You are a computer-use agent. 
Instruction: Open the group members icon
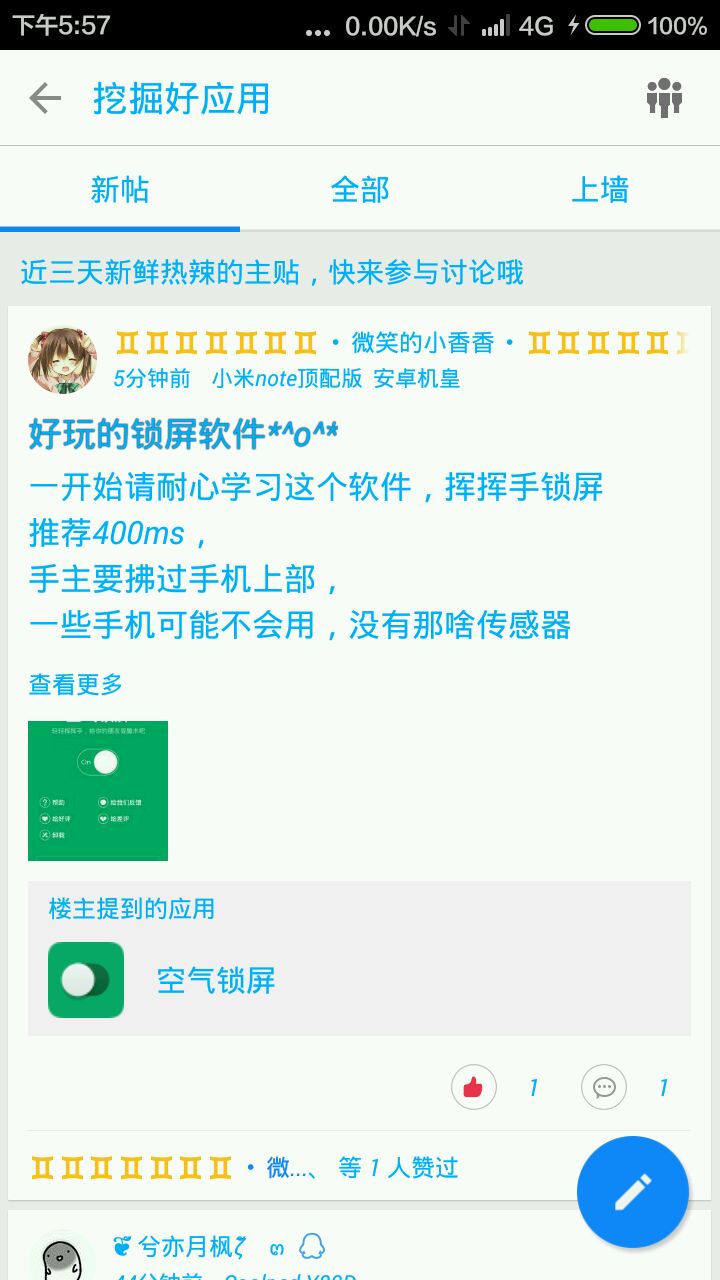pyautogui.click(x=664, y=98)
